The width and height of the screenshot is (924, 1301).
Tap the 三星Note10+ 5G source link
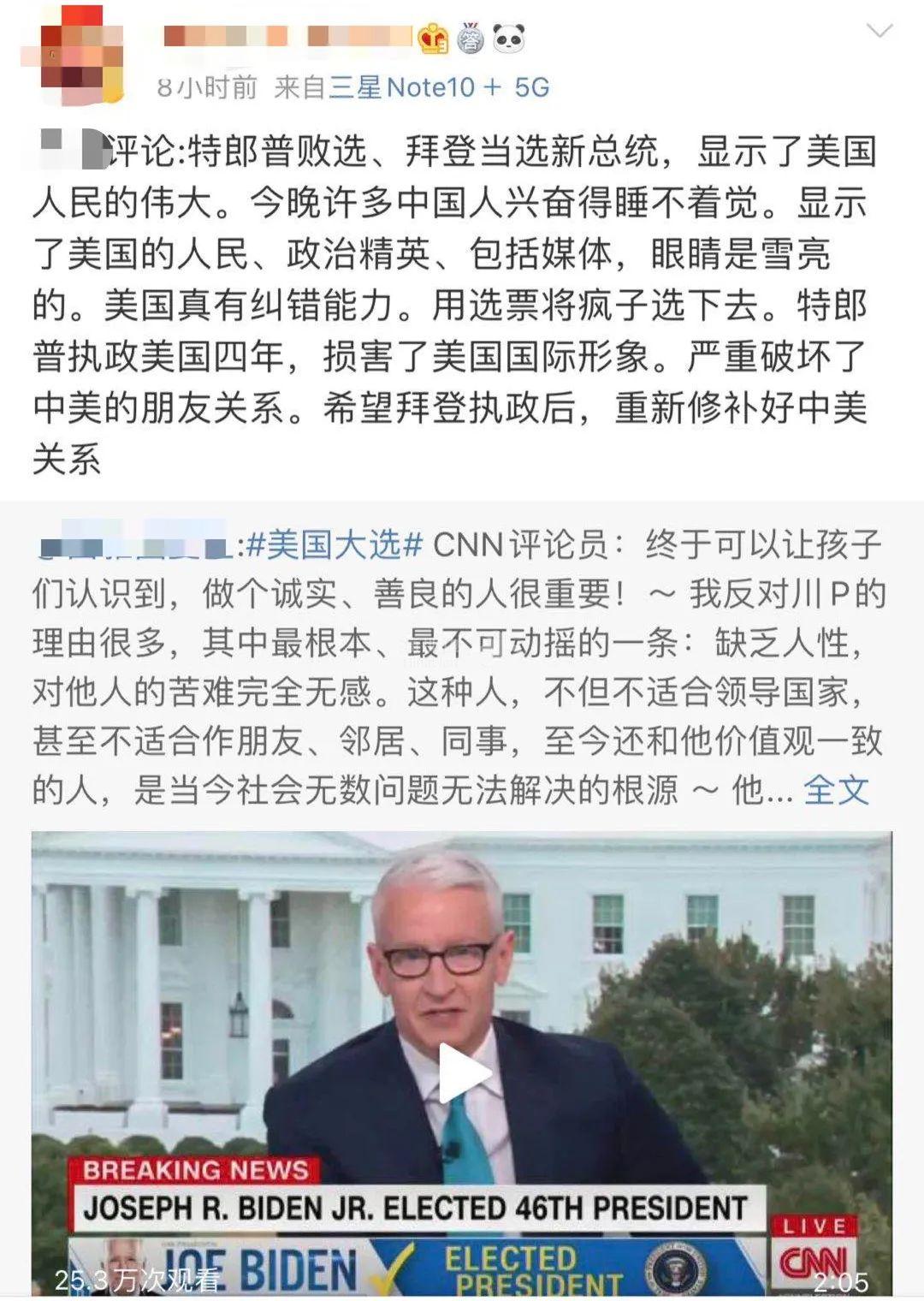tap(439, 87)
